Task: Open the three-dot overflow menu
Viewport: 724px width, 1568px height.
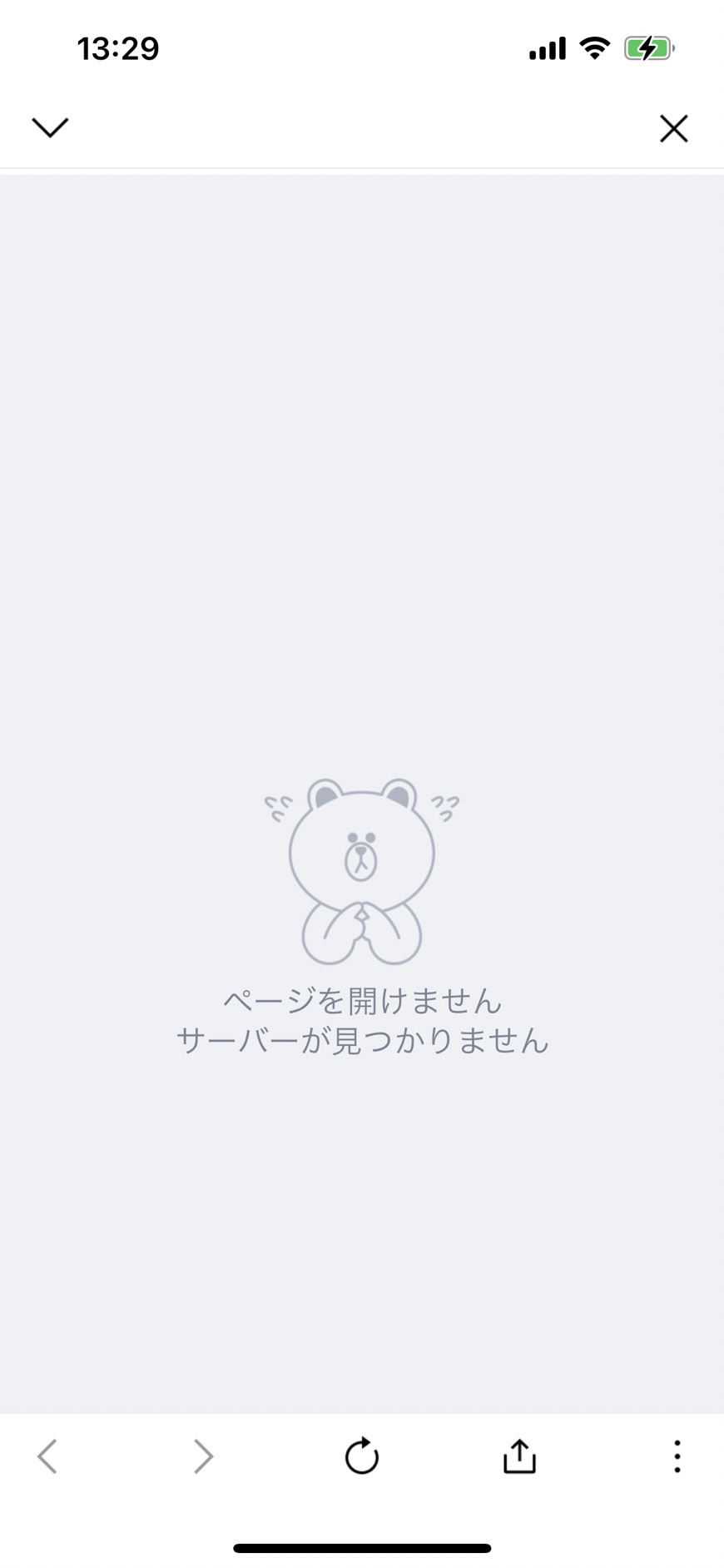Action: pyautogui.click(x=677, y=1456)
